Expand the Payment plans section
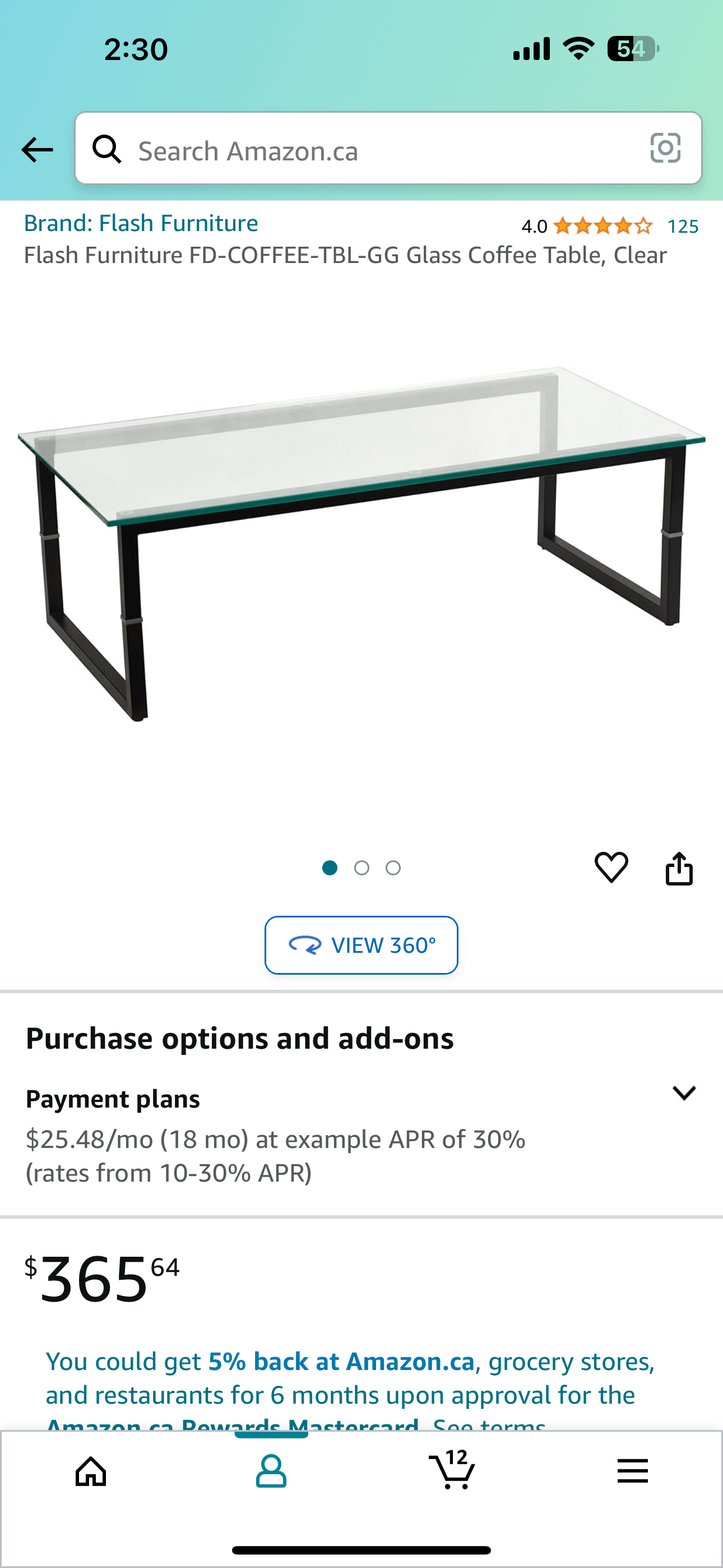This screenshot has width=723, height=1568. [683, 1093]
